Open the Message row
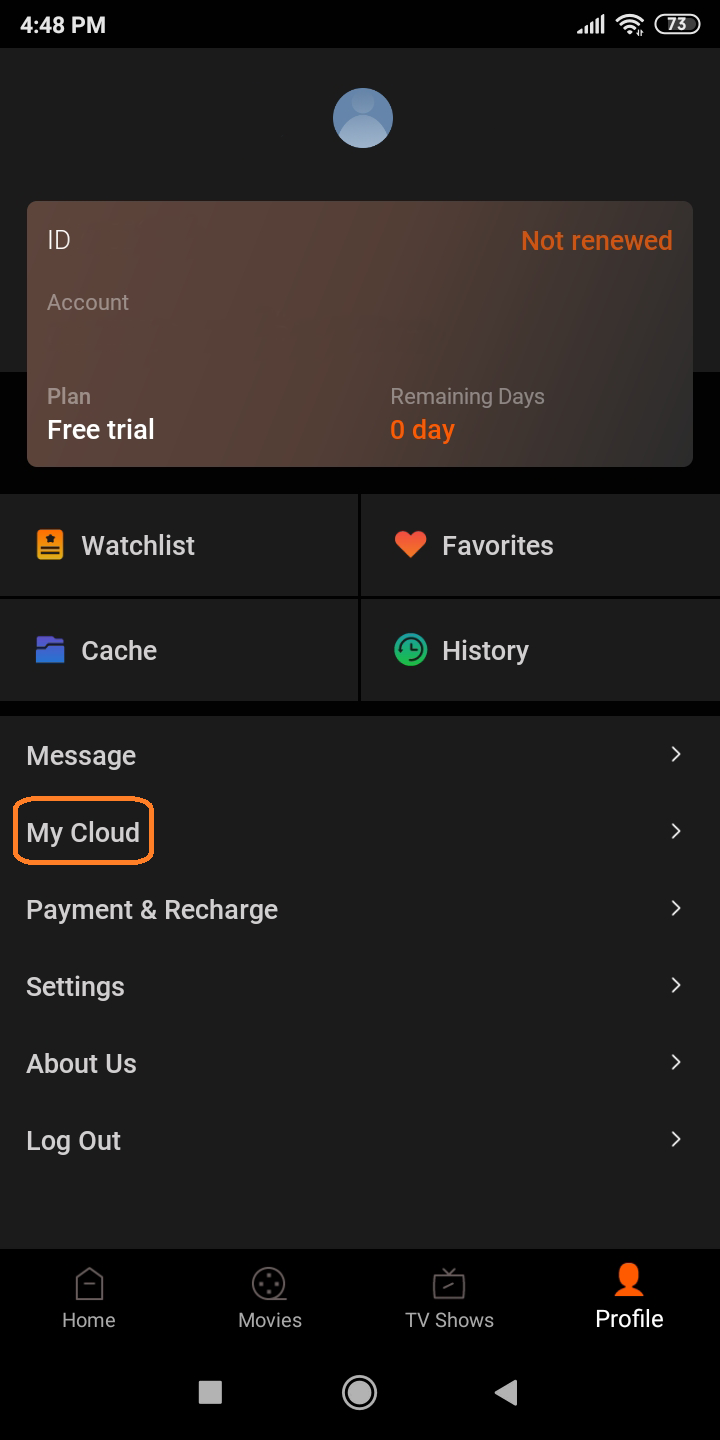The width and height of the screenshot is (720, 1440). pyautogui.click(x=360, y=755)
